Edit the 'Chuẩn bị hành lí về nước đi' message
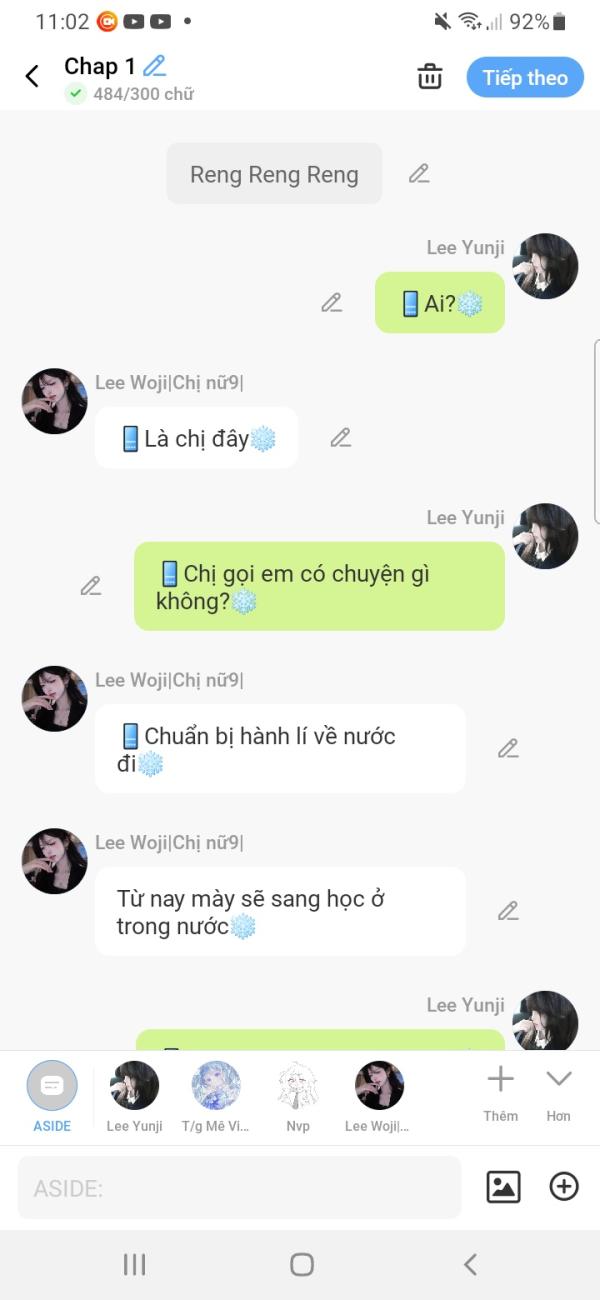 (508, 748)
